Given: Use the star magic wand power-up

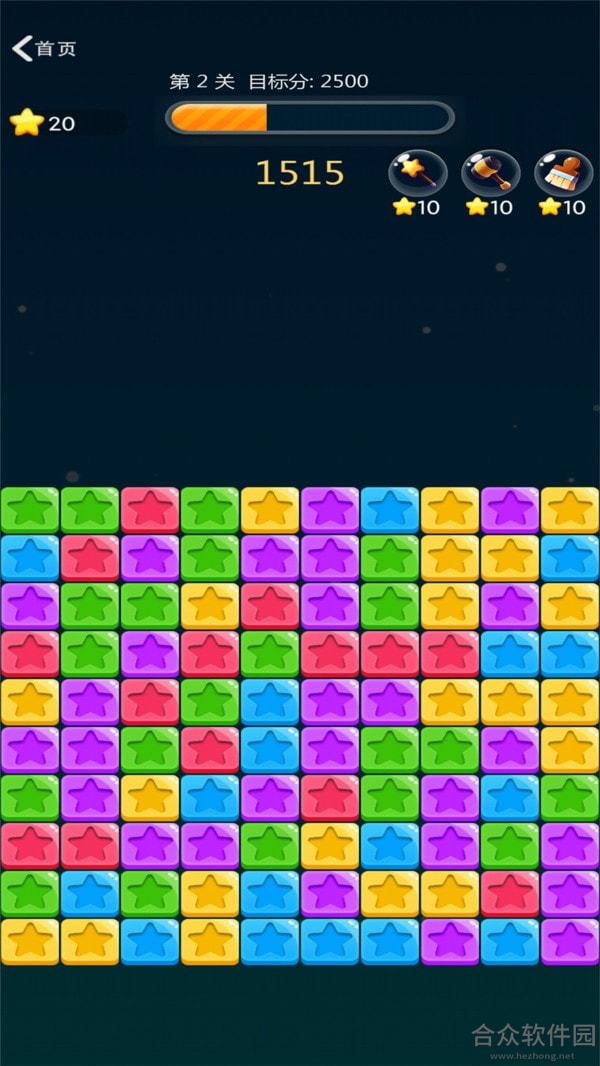Looking at the screenshot, I should coord(417,172).
